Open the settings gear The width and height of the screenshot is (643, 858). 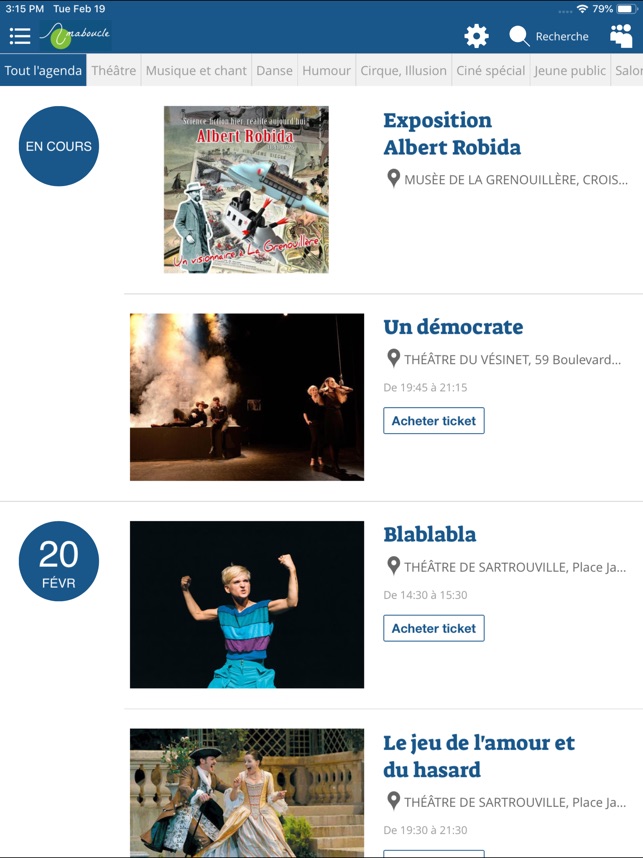(x=476, y=37)
